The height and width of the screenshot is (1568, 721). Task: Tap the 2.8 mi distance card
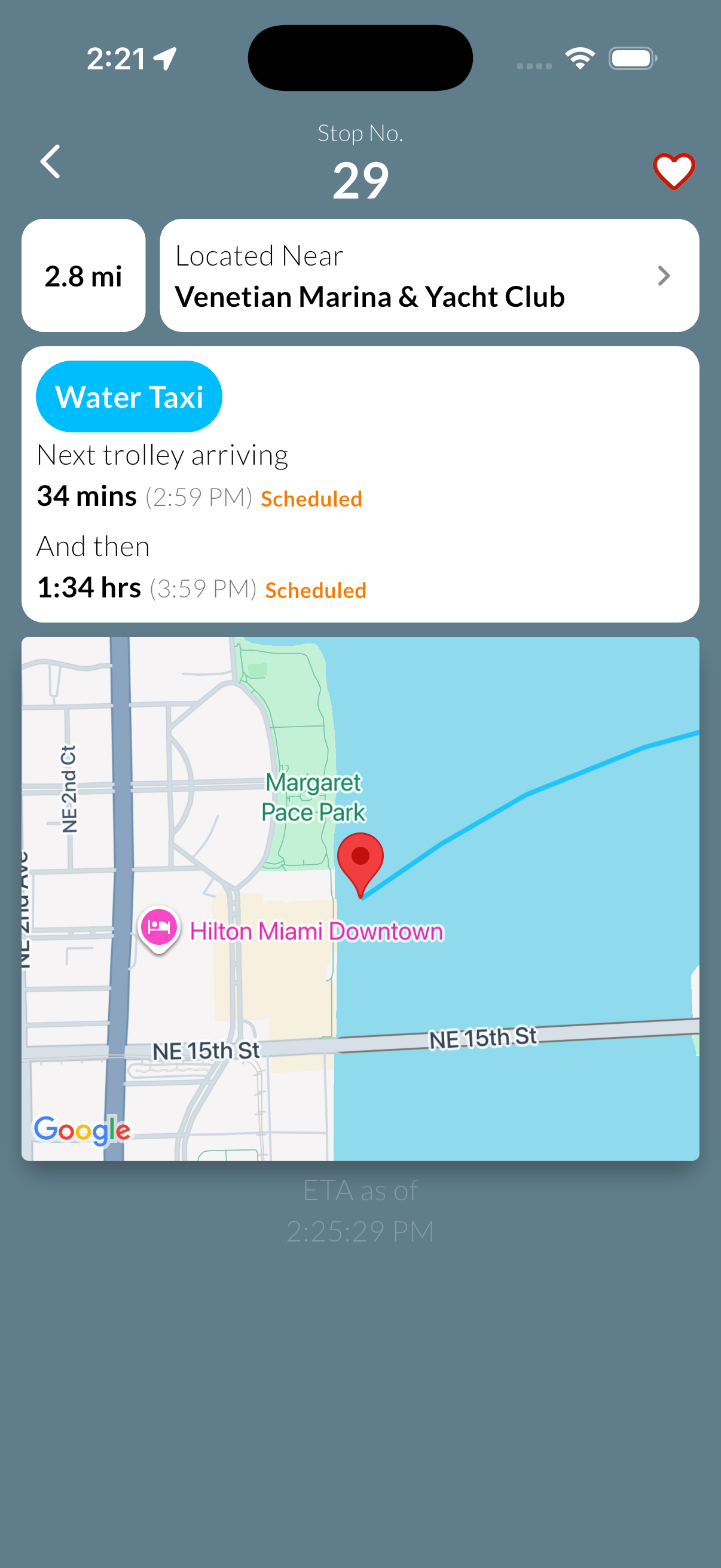pos(83,275)
